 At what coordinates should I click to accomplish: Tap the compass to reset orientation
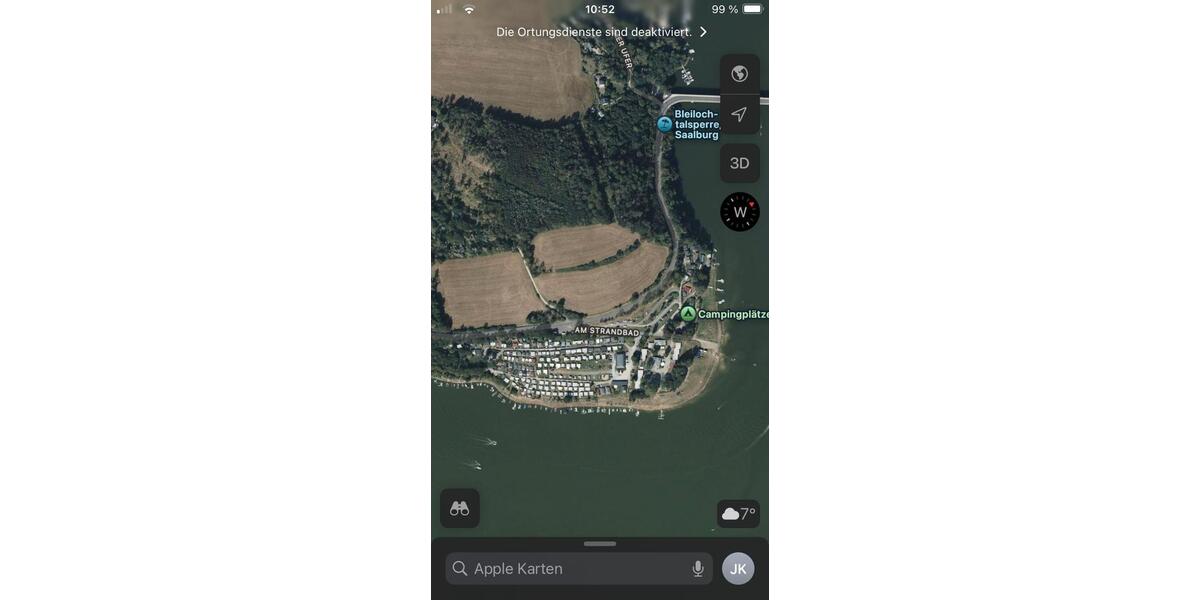click(x=740, y=212)
